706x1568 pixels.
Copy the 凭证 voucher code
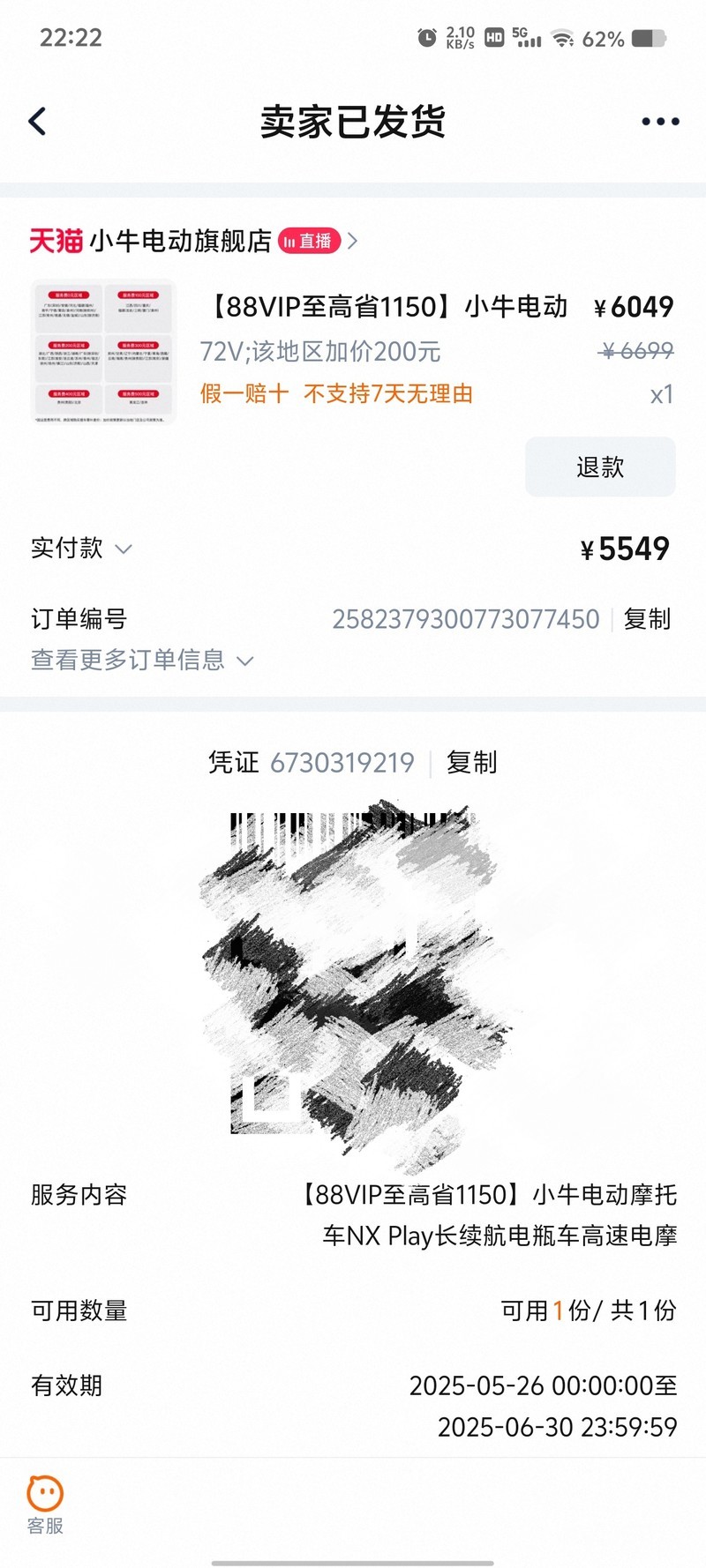[471, 762]
